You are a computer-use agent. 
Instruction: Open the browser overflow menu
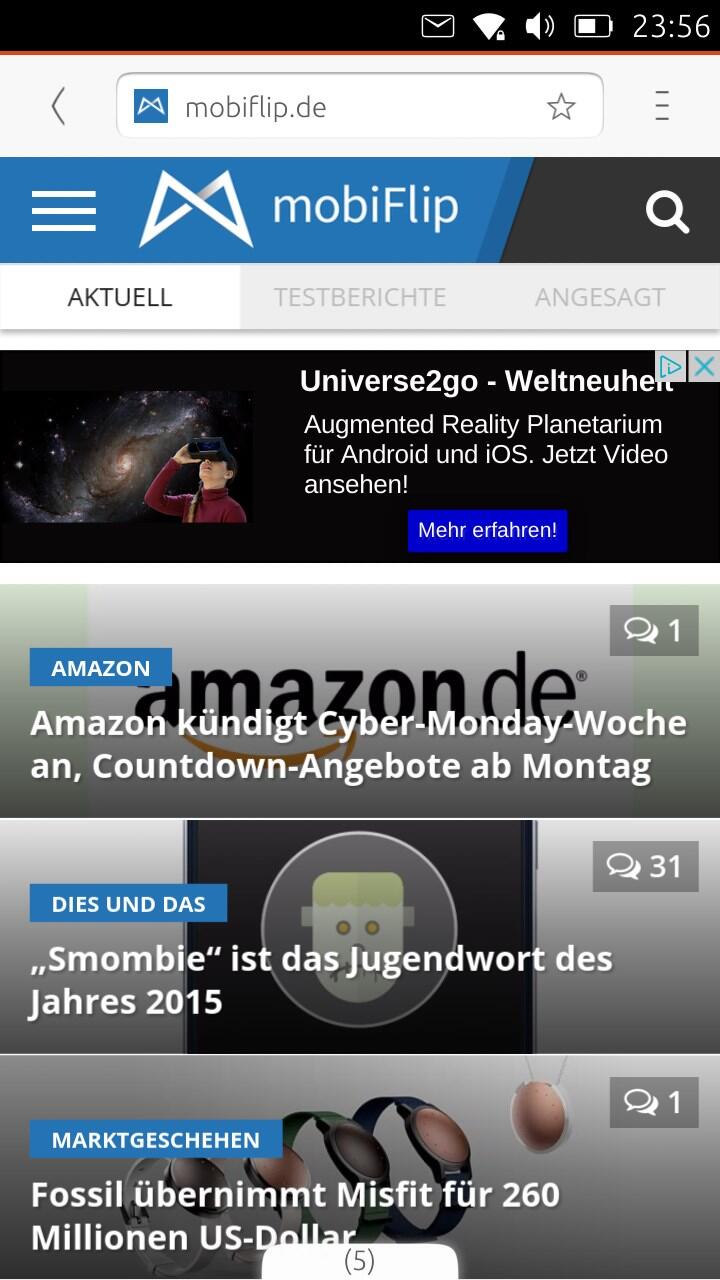tap(661, 106)
